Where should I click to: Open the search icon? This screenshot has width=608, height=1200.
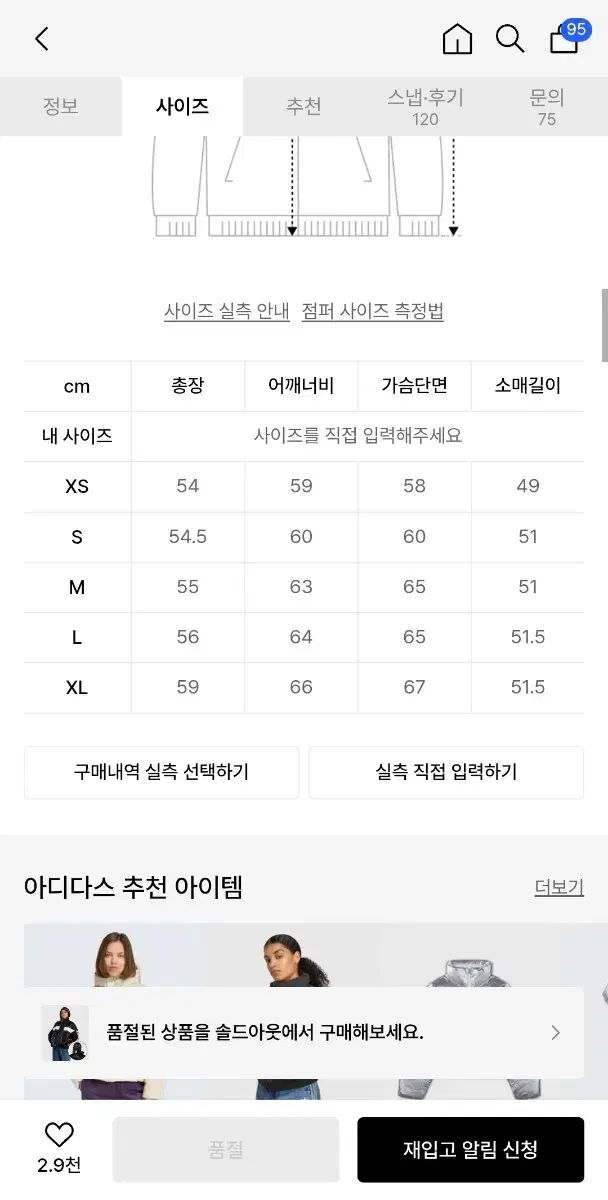510,39
